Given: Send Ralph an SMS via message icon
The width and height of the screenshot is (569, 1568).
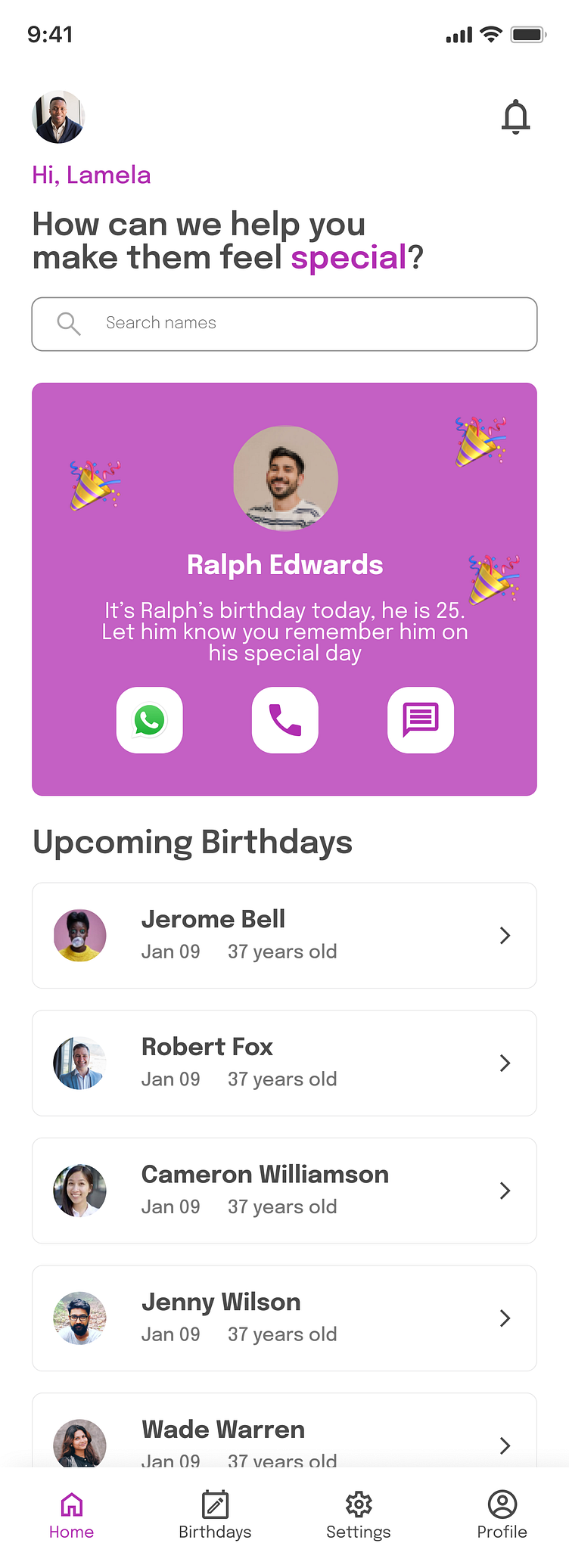Looking at the screenshot, I should (421, 720).
